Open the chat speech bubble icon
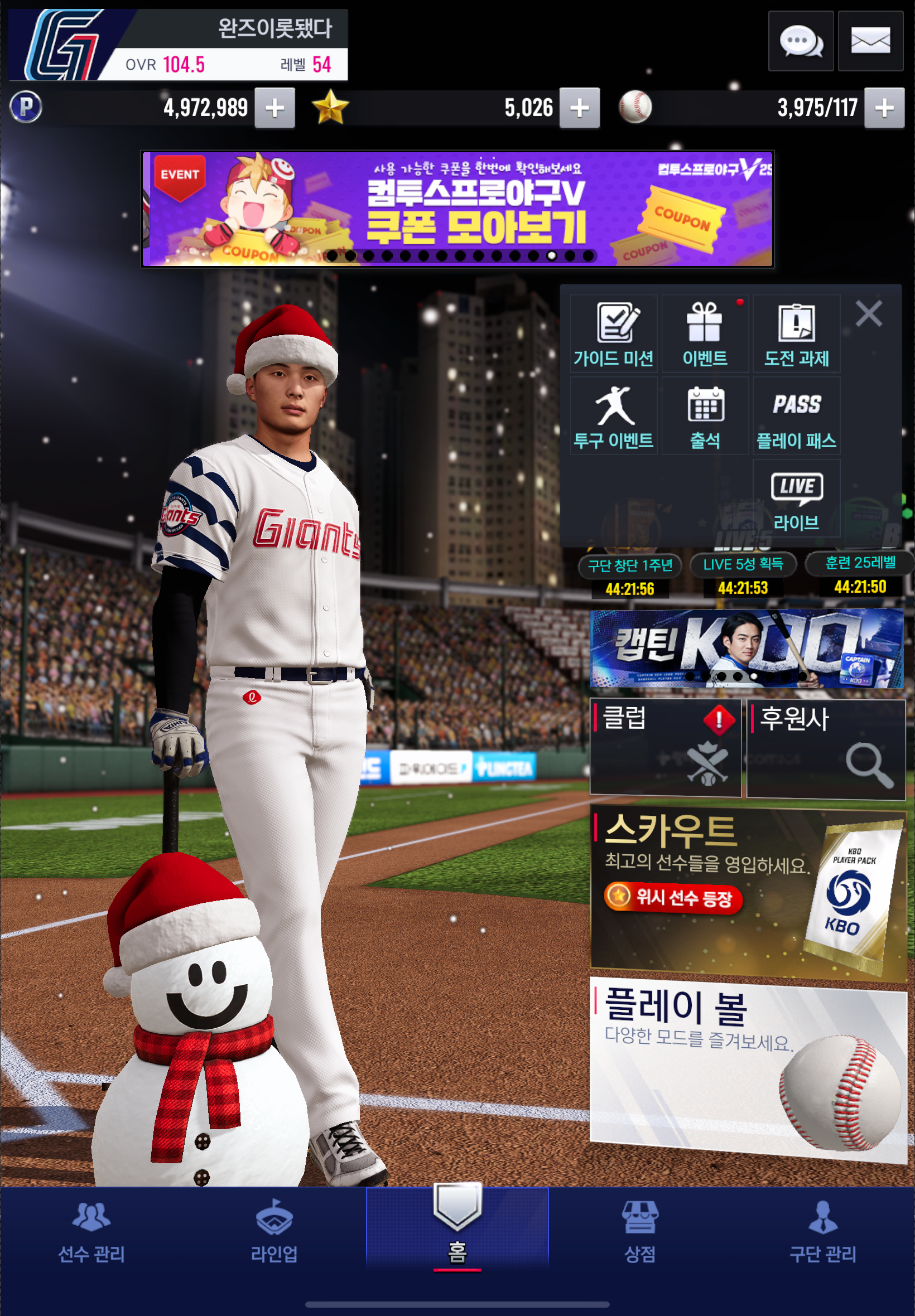Screen dimensions: 915x1316 pos(800,41)
